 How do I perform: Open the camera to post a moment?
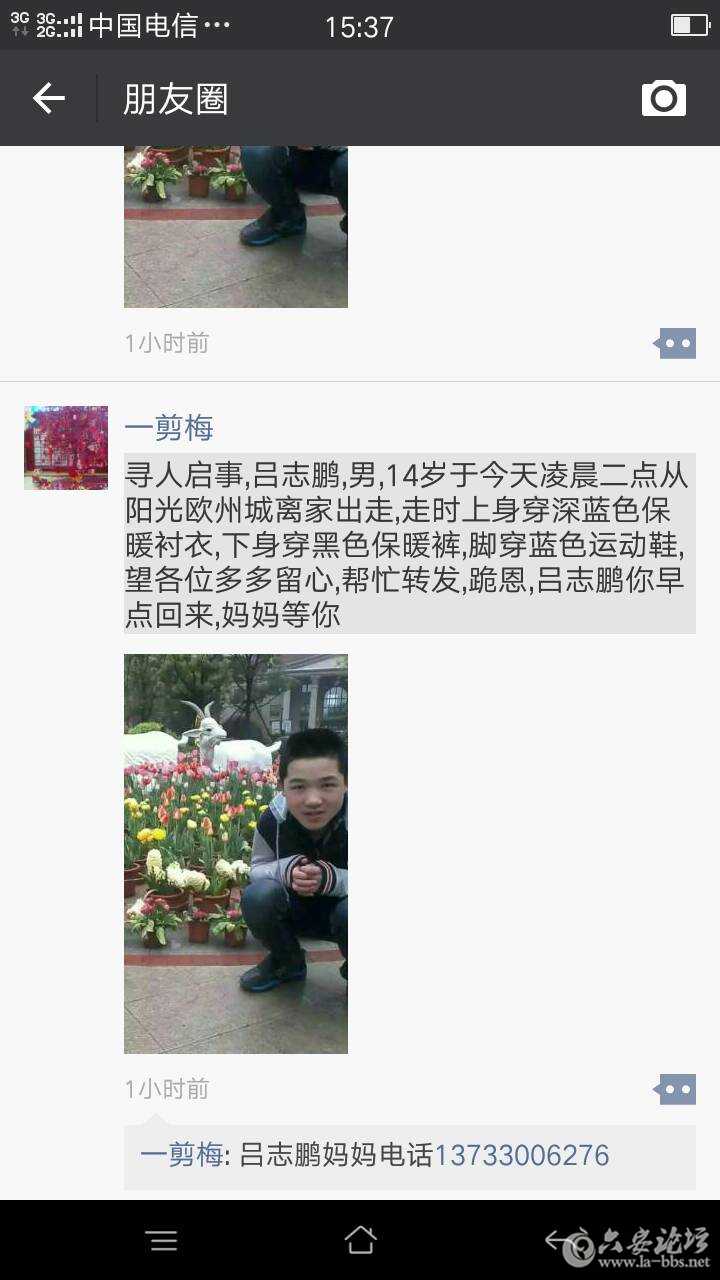(663, 98)
